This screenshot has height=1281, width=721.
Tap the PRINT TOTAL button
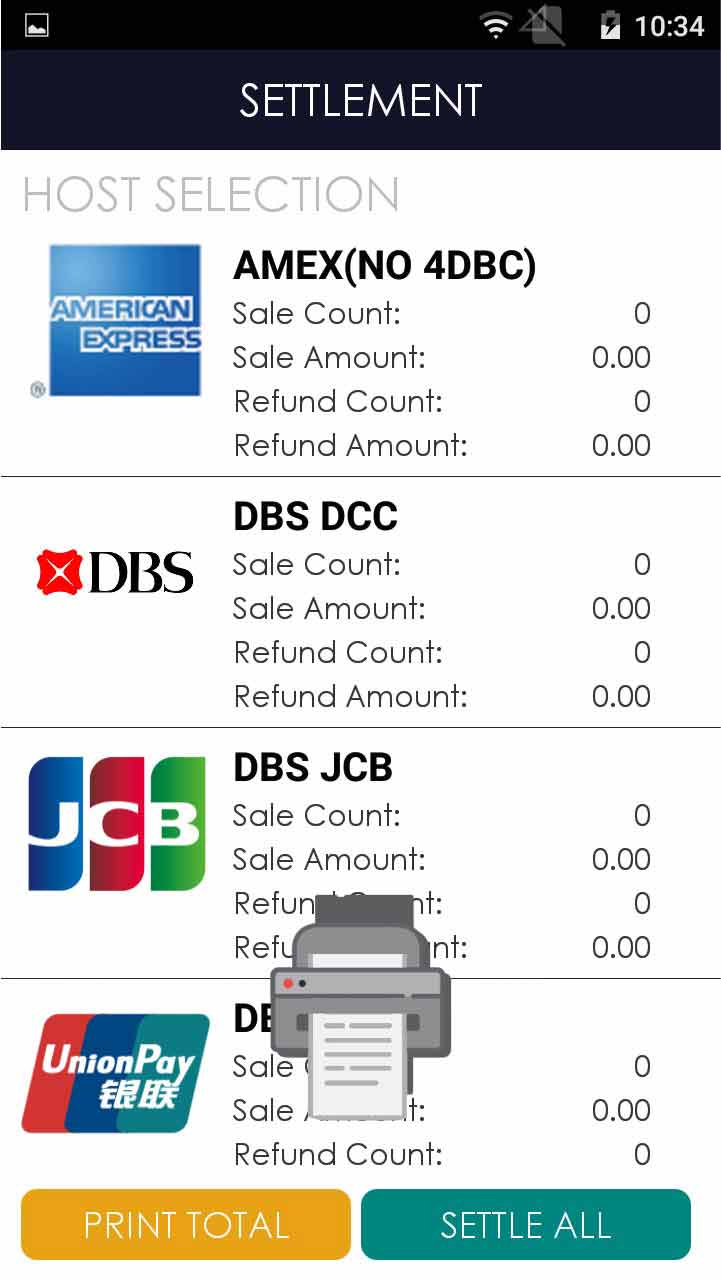pyautogui.click(x=186, y=1225)
